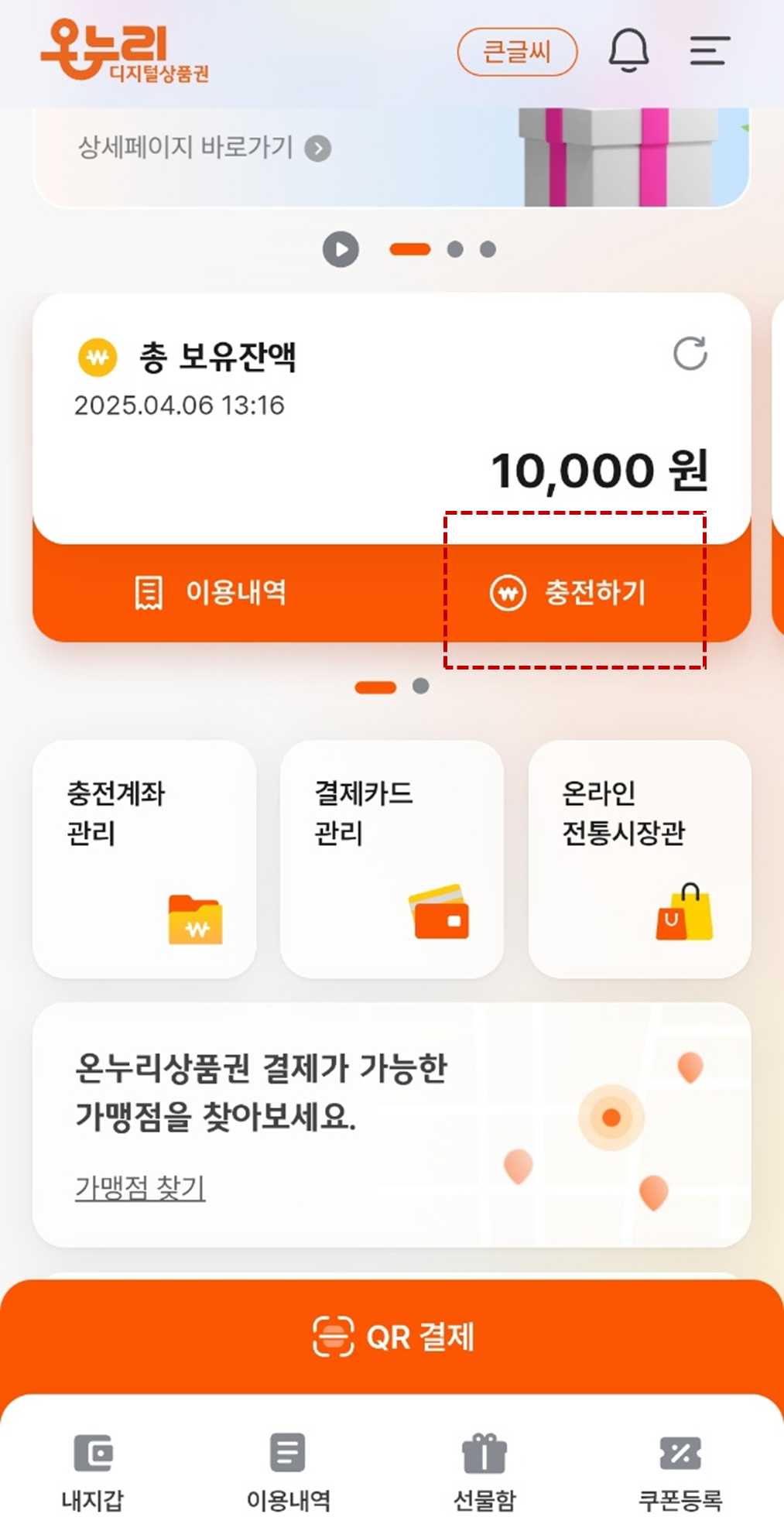Play the banner carousel
Image resolution: width=784 pixels, height=1524 pixels.
(x=339, y=249)
